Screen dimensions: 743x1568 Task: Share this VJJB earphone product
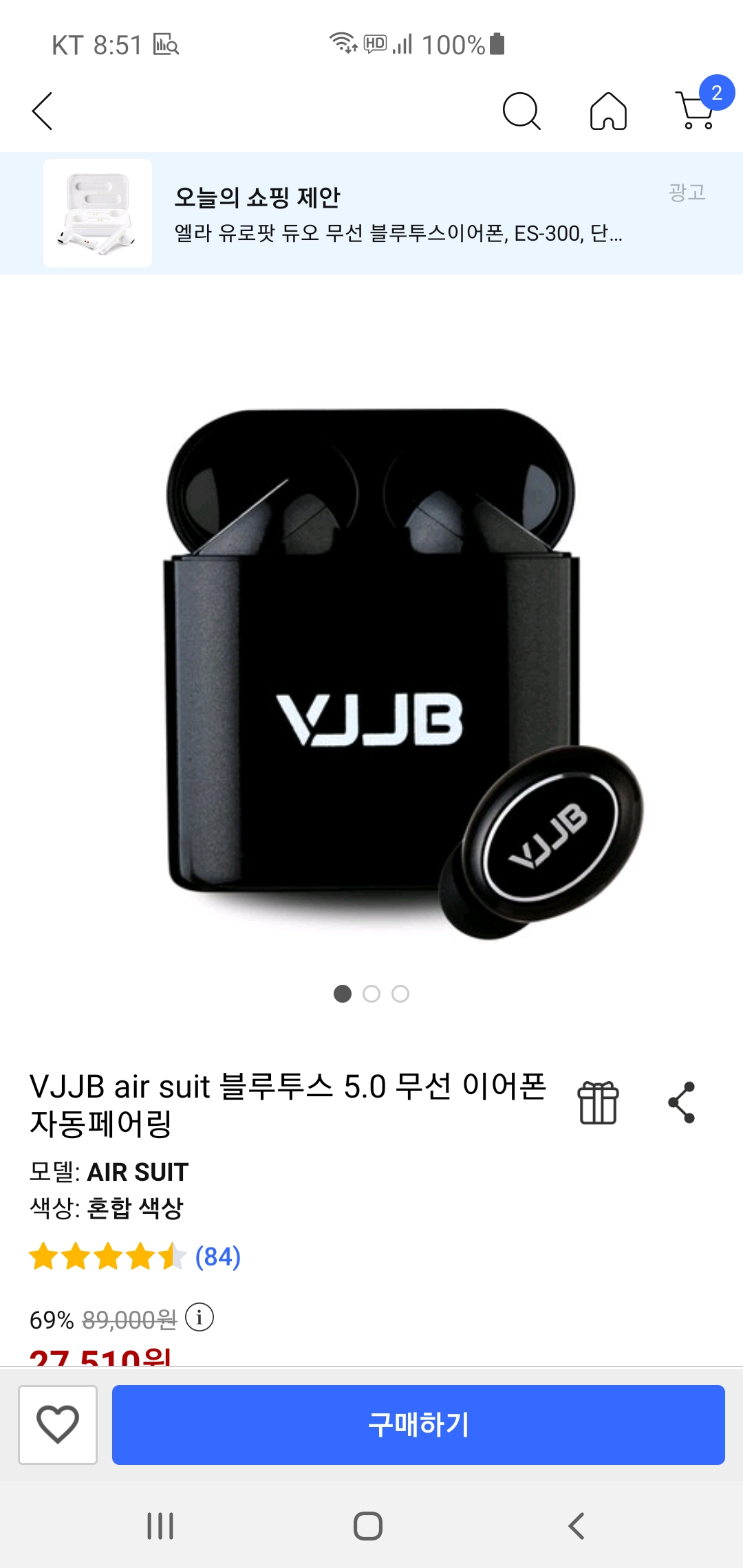point(682,1102)
